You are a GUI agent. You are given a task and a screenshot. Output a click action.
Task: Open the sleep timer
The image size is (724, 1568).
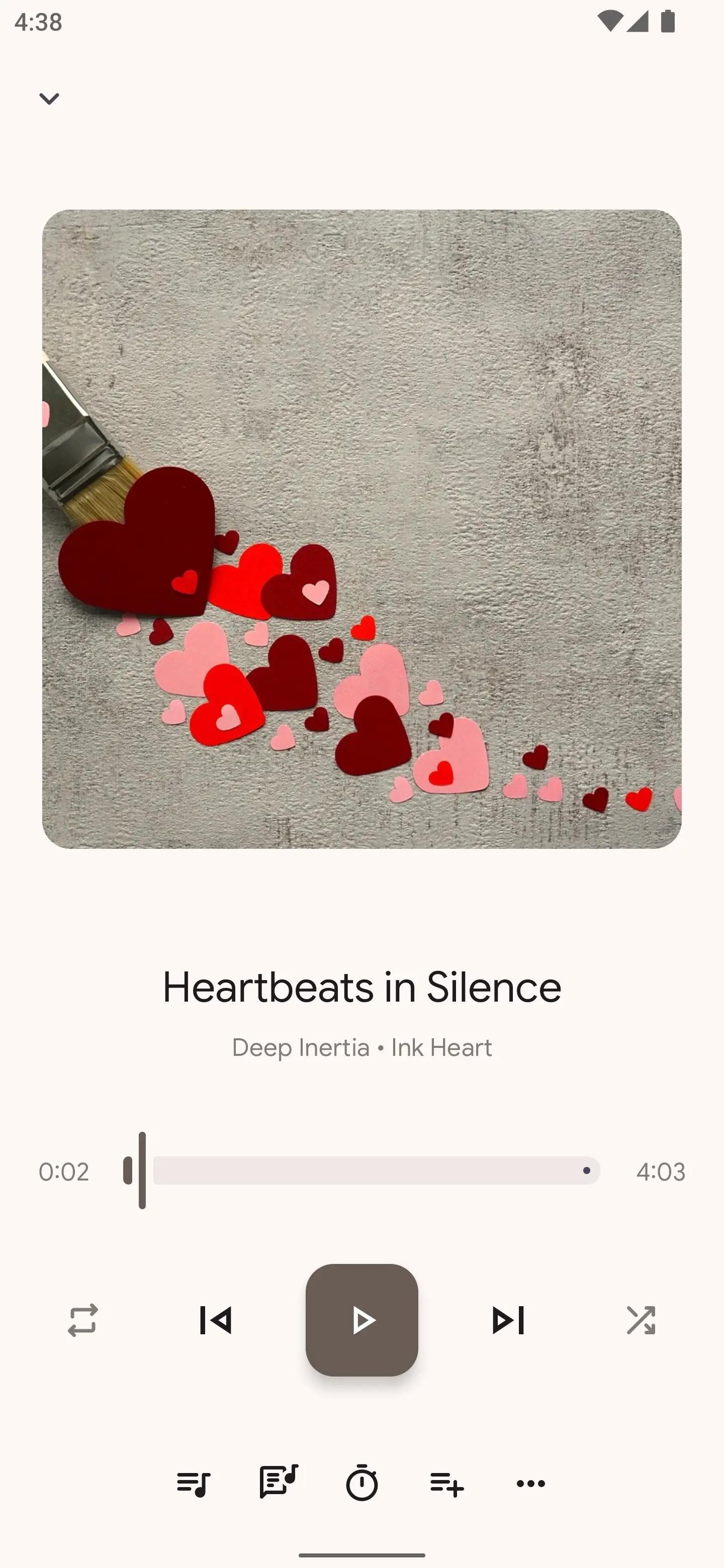pos(361,1483)
